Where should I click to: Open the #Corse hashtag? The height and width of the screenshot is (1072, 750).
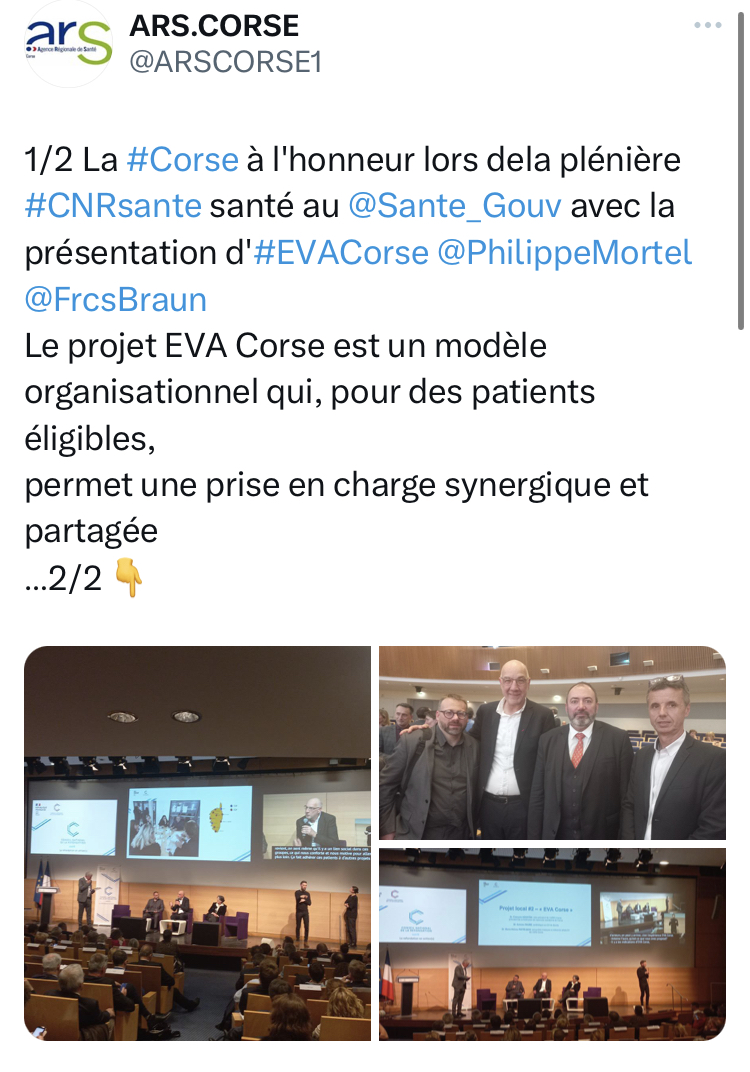tap(183, 159)
